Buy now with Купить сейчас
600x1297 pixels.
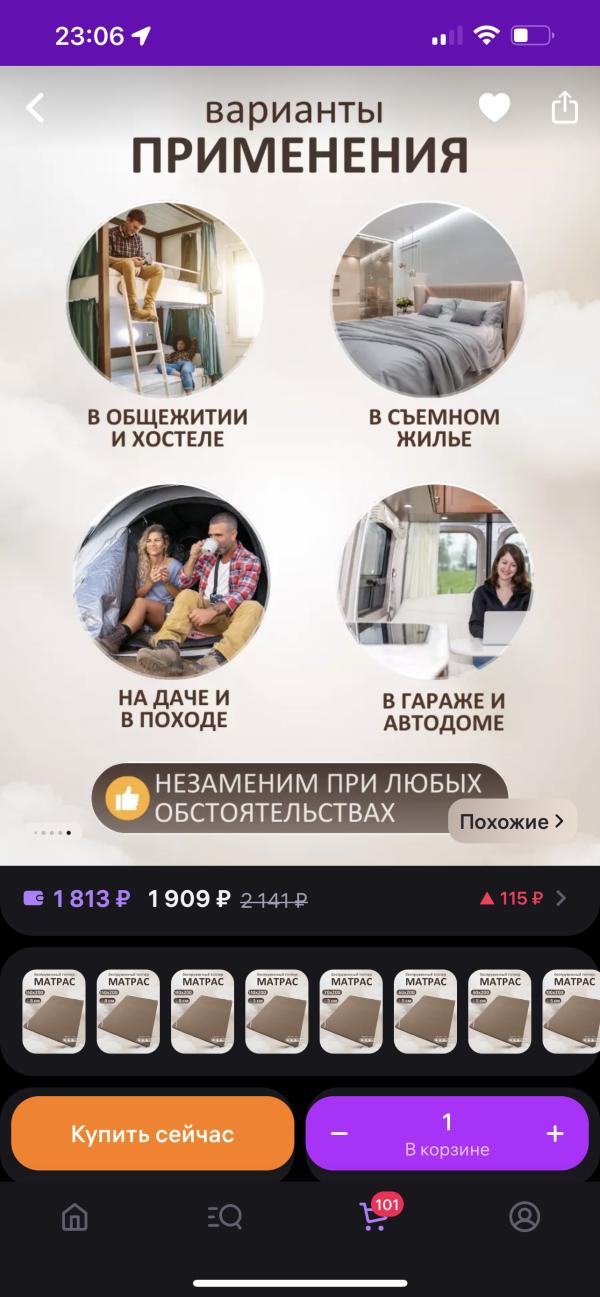[152, 1134]
